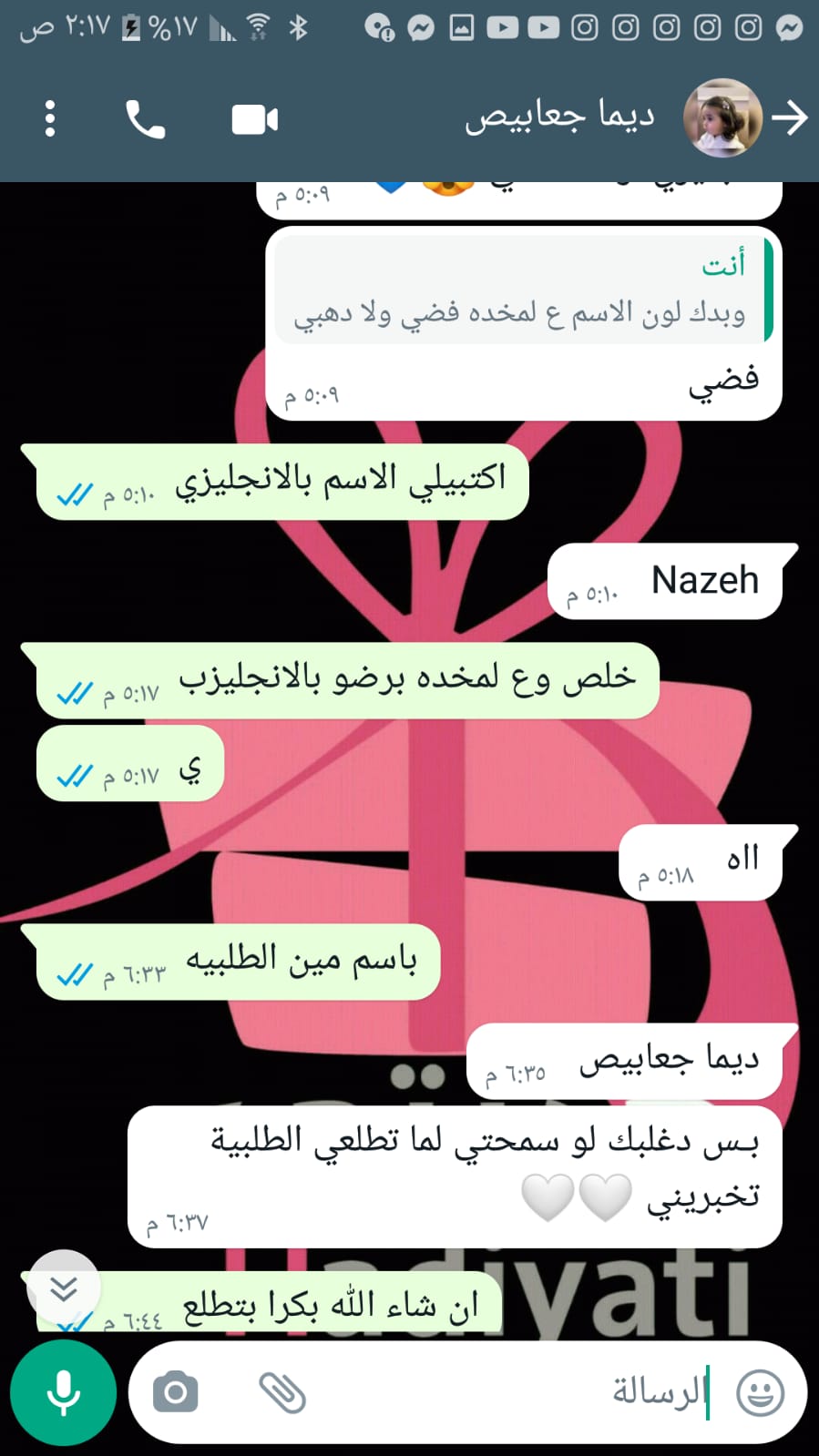Open ديما جعابيص contact profile photo
Screen dimensions: 819x1456
722,117
